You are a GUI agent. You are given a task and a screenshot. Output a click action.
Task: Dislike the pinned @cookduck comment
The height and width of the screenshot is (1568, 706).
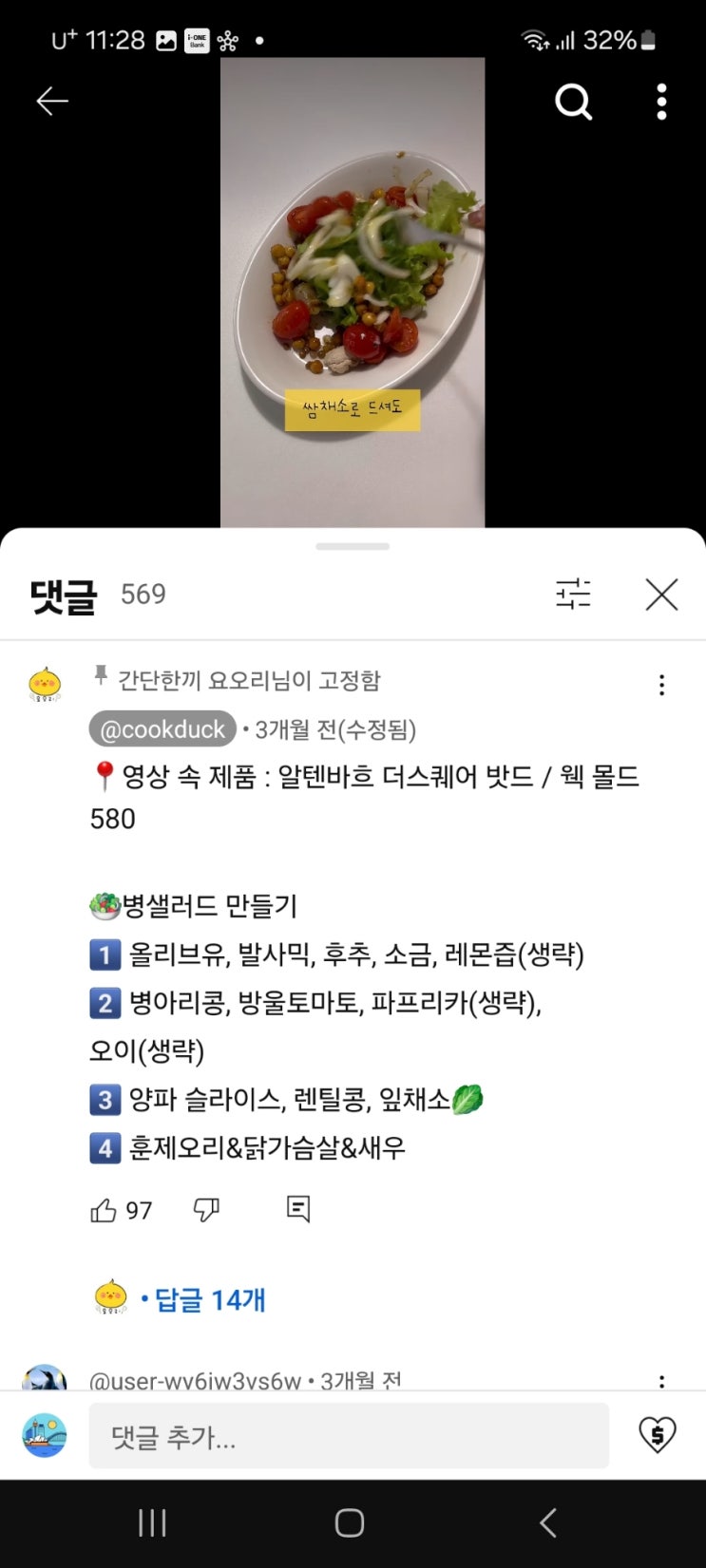[x=206, y=1210]
